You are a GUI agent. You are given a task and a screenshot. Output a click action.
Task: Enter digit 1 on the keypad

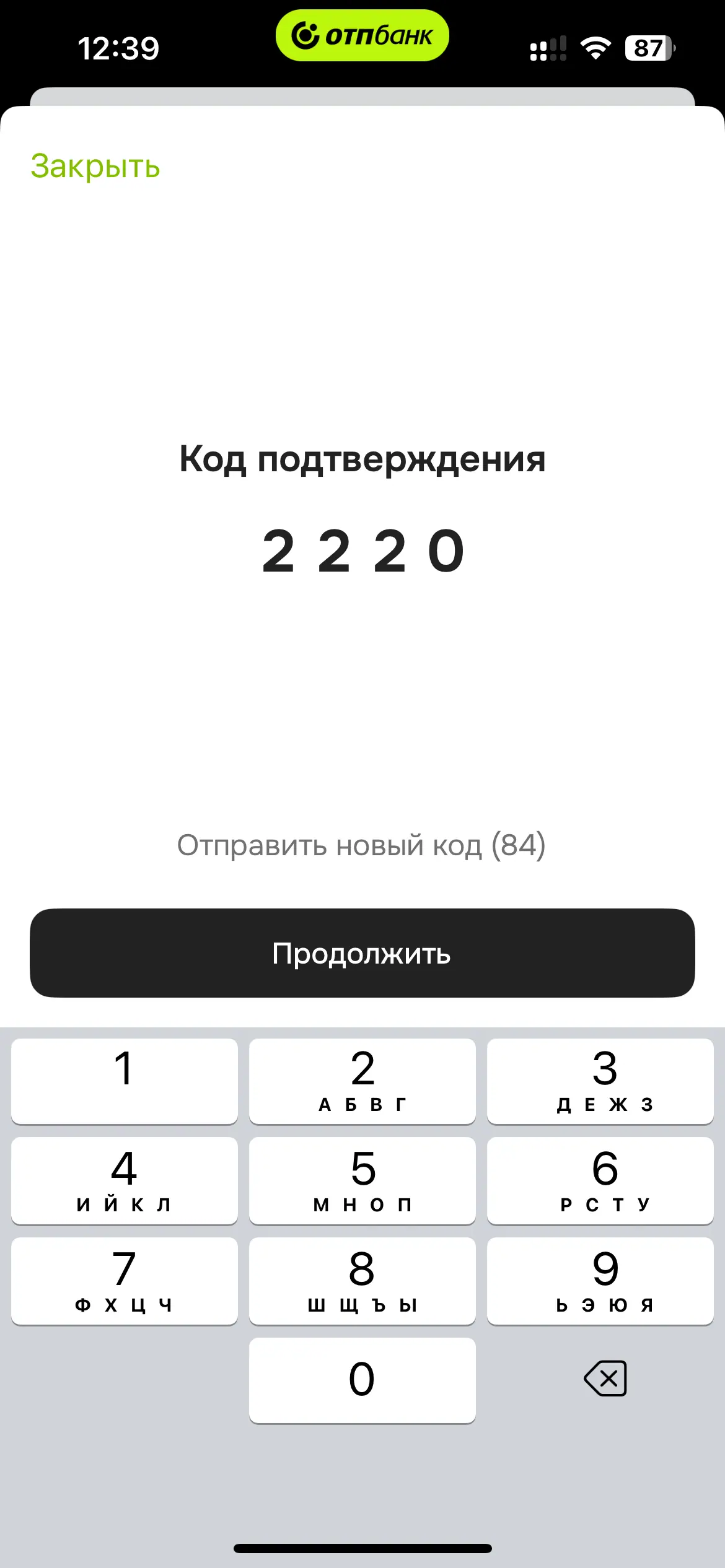125,1081
